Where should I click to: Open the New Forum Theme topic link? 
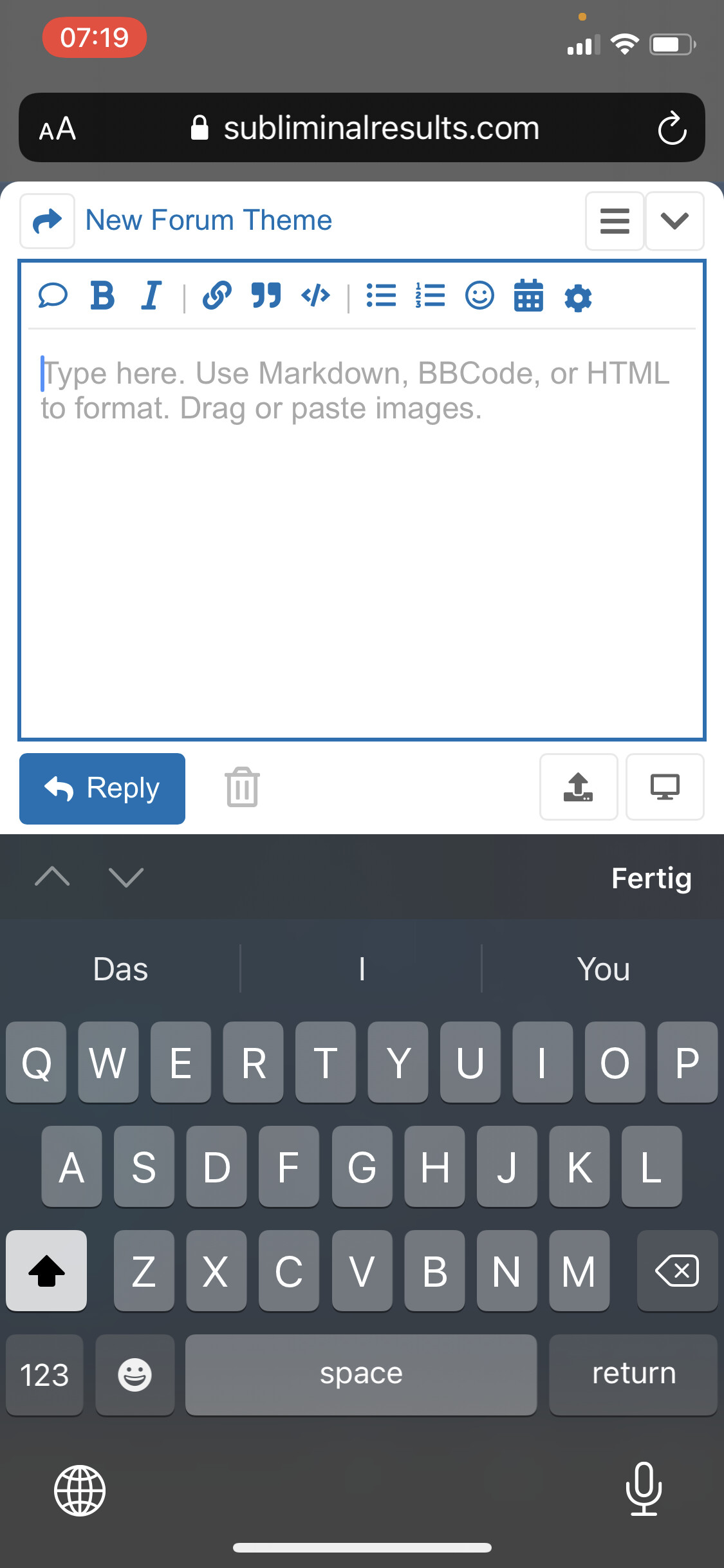[x=209, y=220]
